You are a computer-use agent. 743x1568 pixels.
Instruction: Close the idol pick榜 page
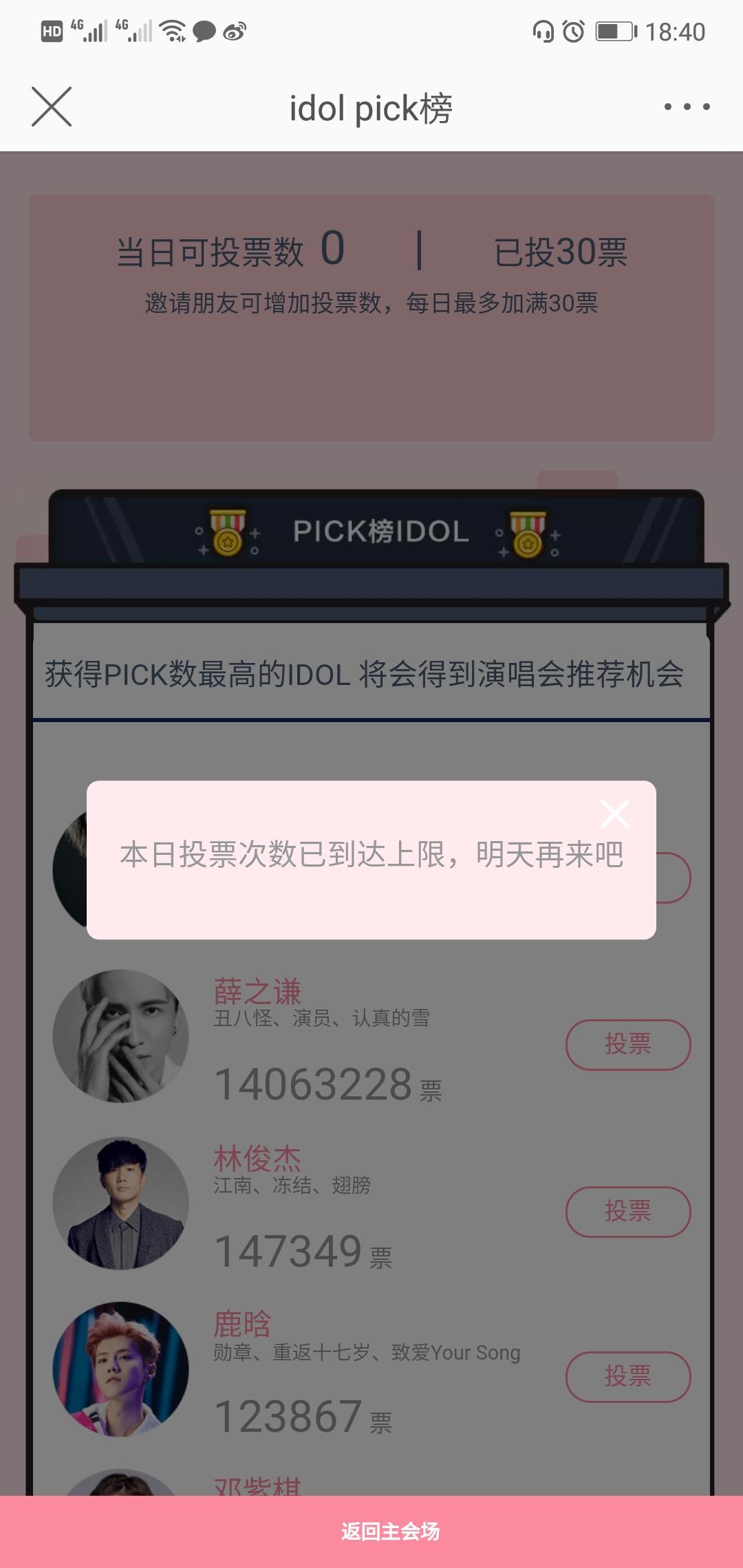pos(52,107)
